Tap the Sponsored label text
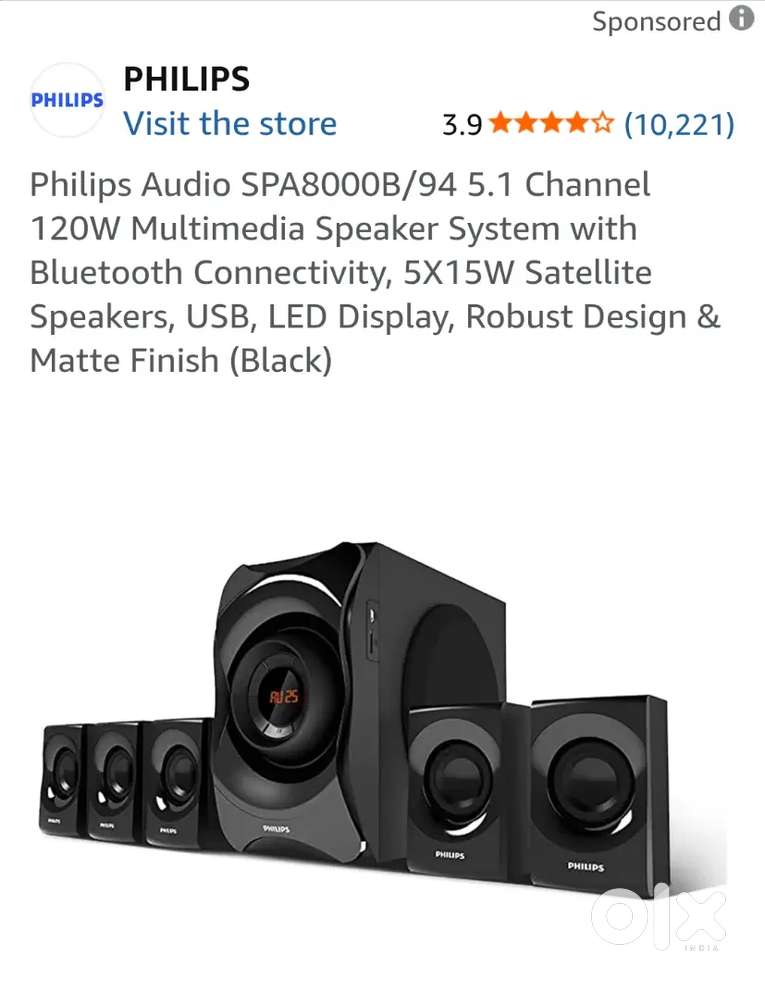Screen dimensions: 765x999 click(655, 20)
